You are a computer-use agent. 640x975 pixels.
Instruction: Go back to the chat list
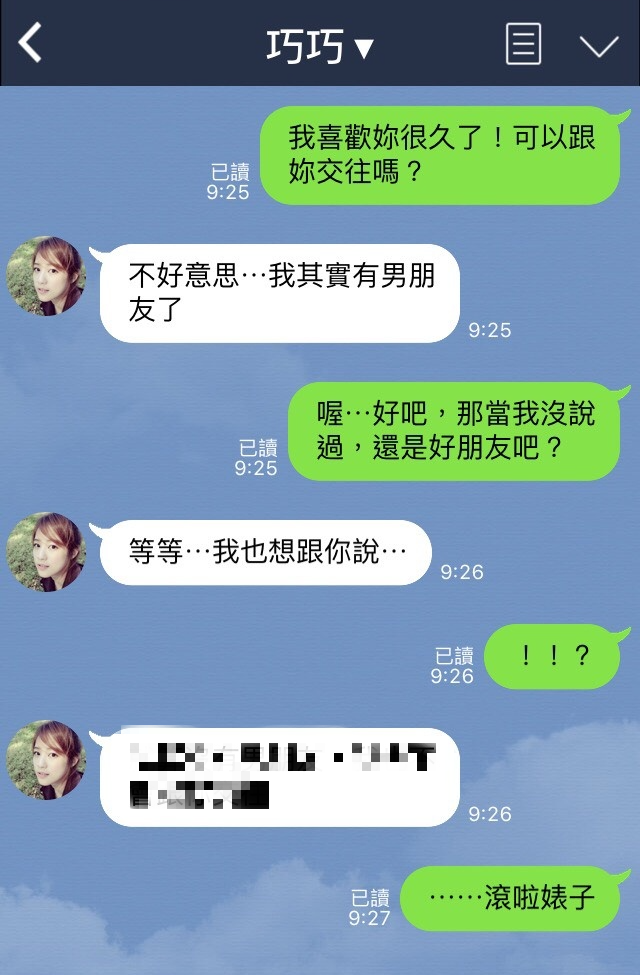(31, 44)
